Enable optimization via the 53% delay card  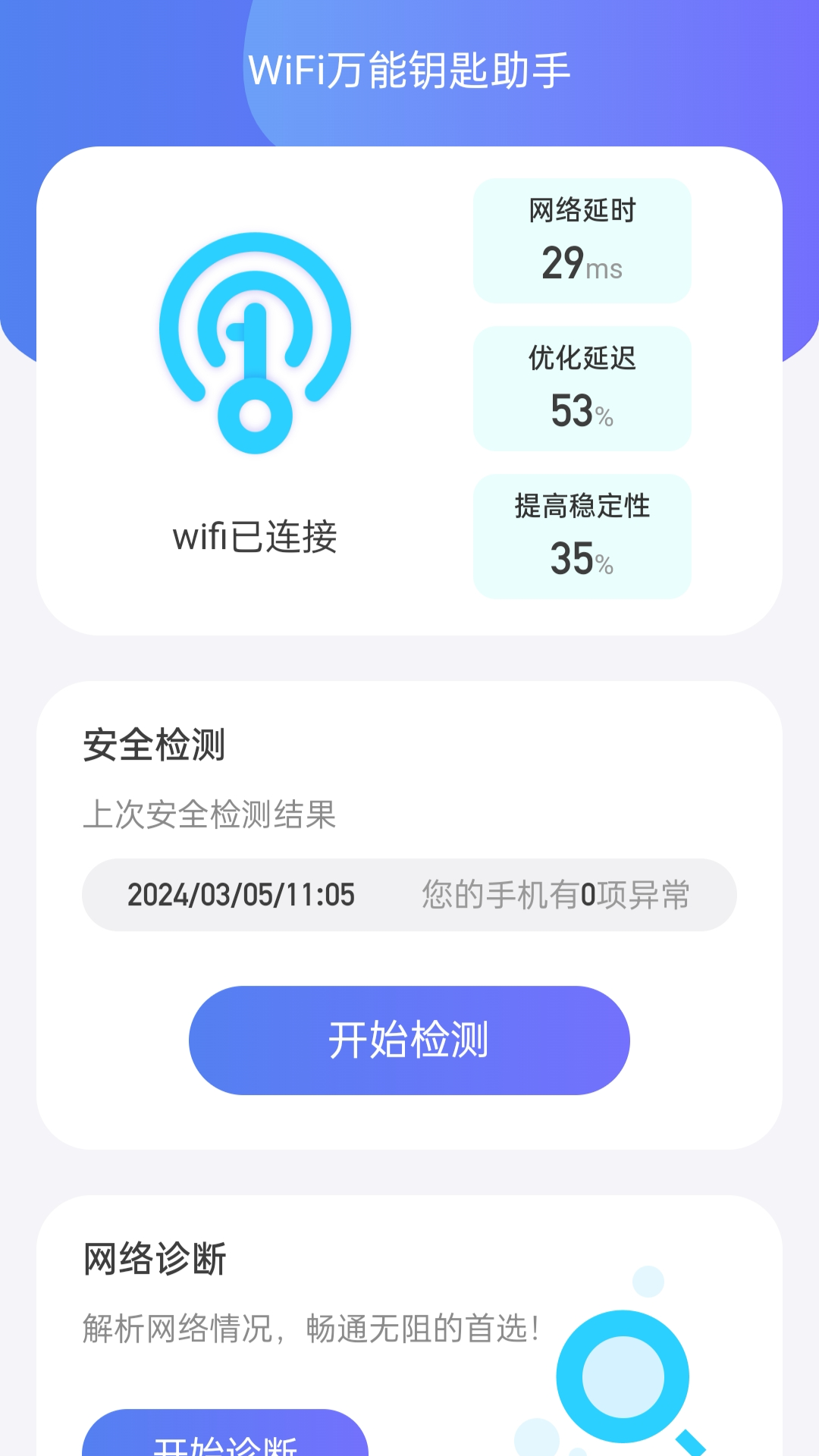581,387
